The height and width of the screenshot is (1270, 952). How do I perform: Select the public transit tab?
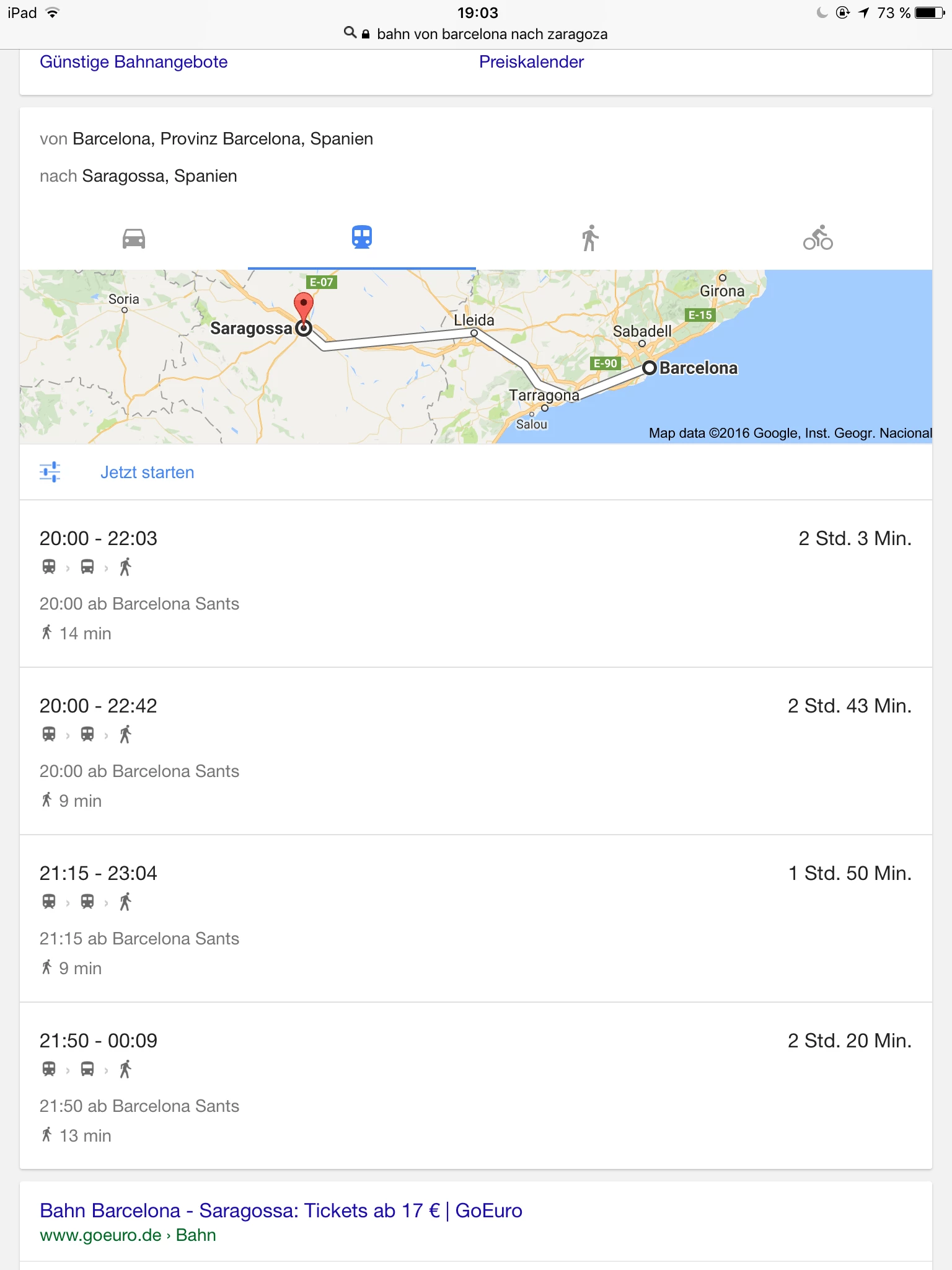[362, 238]
